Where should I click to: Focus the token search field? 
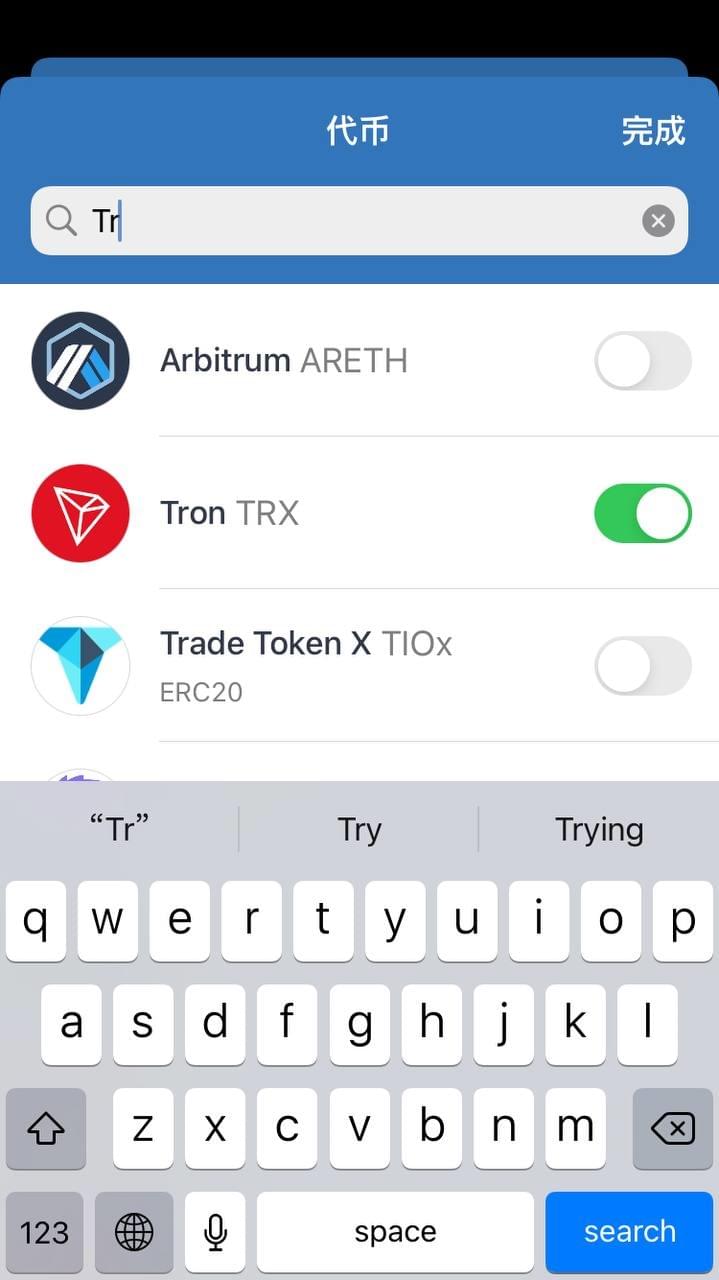pos(360,221)
